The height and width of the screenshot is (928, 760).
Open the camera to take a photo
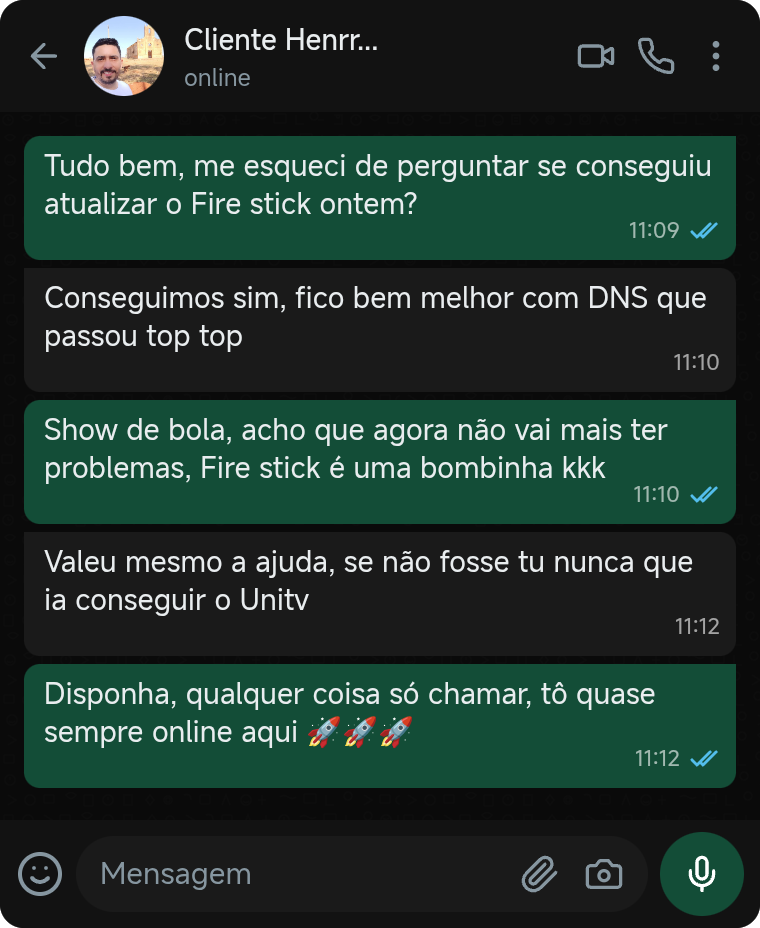[x=603, y=873]
